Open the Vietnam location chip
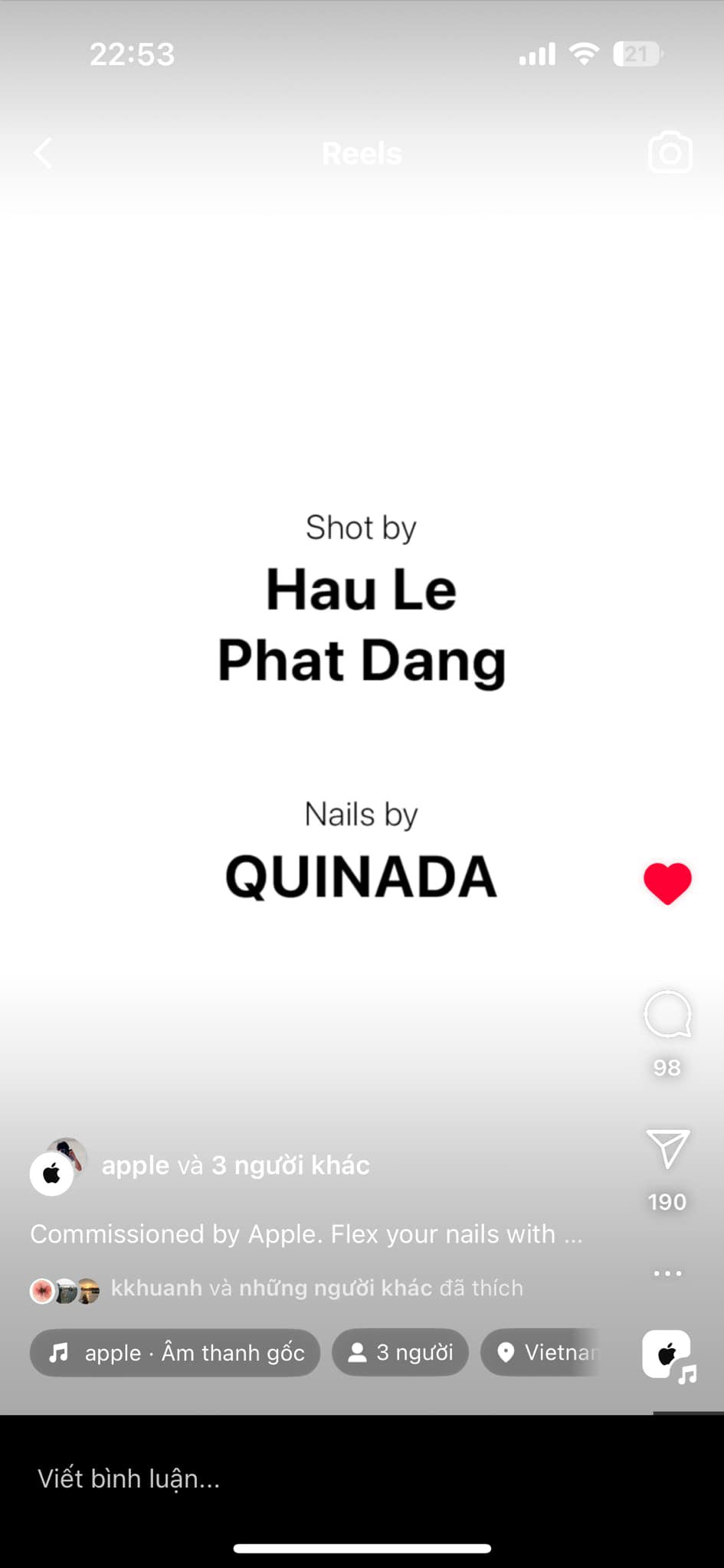The height and width of the screenshot is (1568, 724). (545, 1353)
